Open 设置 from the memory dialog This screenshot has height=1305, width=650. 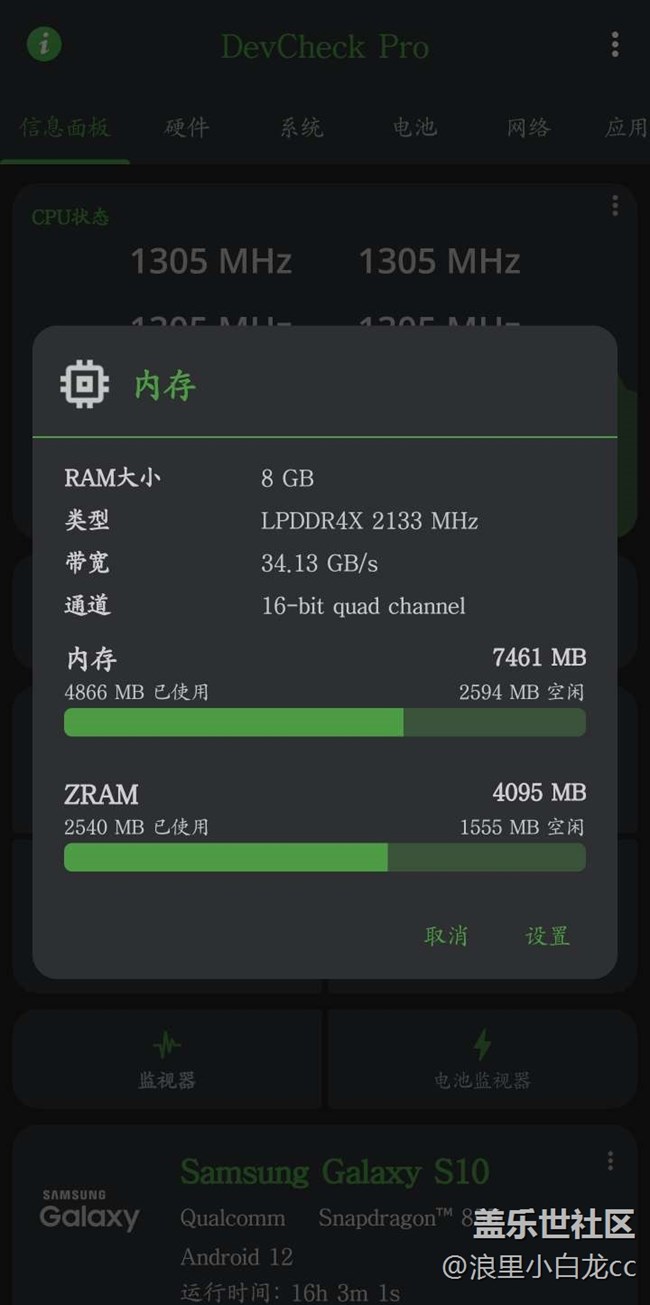coord(548,935)
